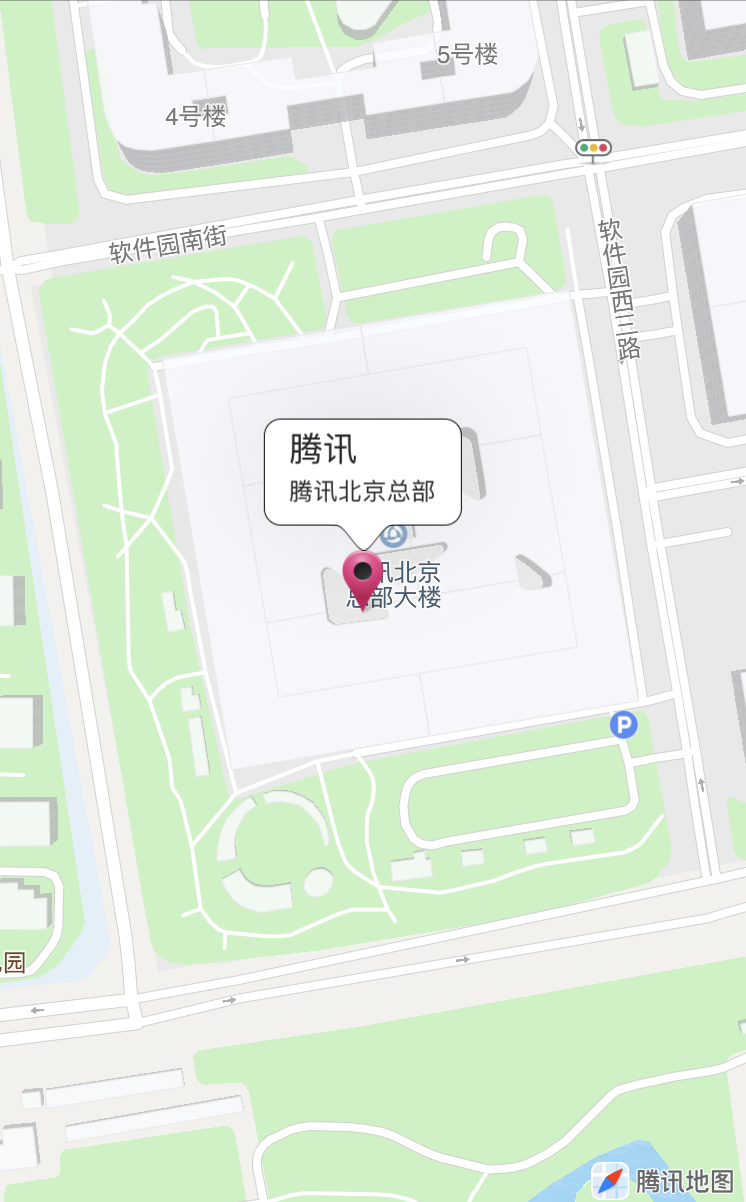Tap the blue parking P marker
The width and height of the screenshot is (746, 1202).
click(x=624, y=725)
